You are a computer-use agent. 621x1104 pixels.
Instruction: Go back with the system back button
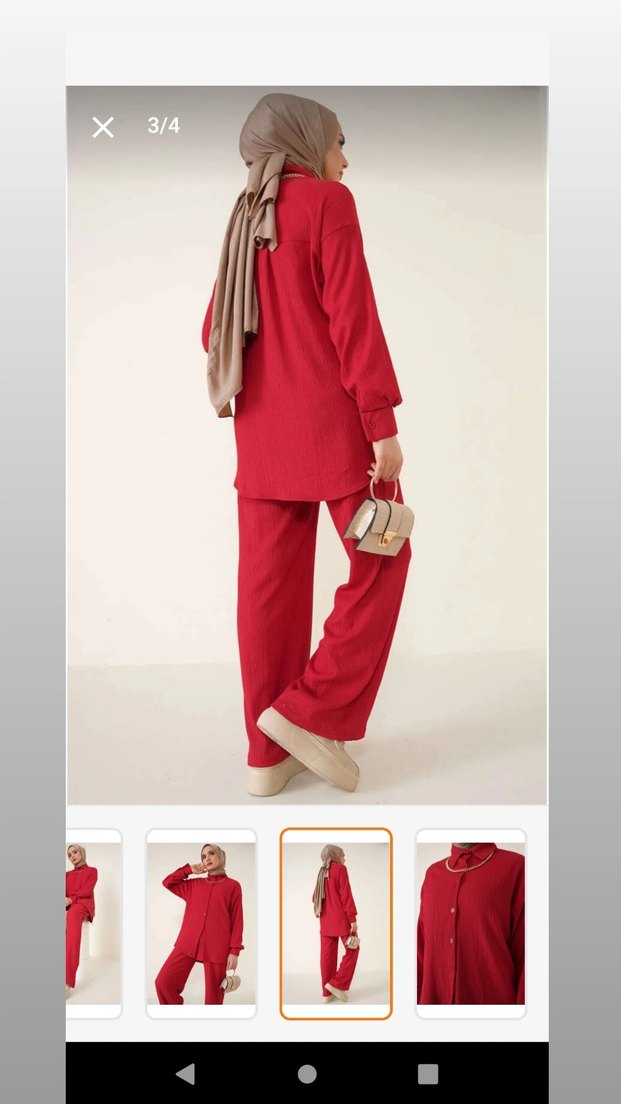pyautogui.click(x=185, y=1073)
